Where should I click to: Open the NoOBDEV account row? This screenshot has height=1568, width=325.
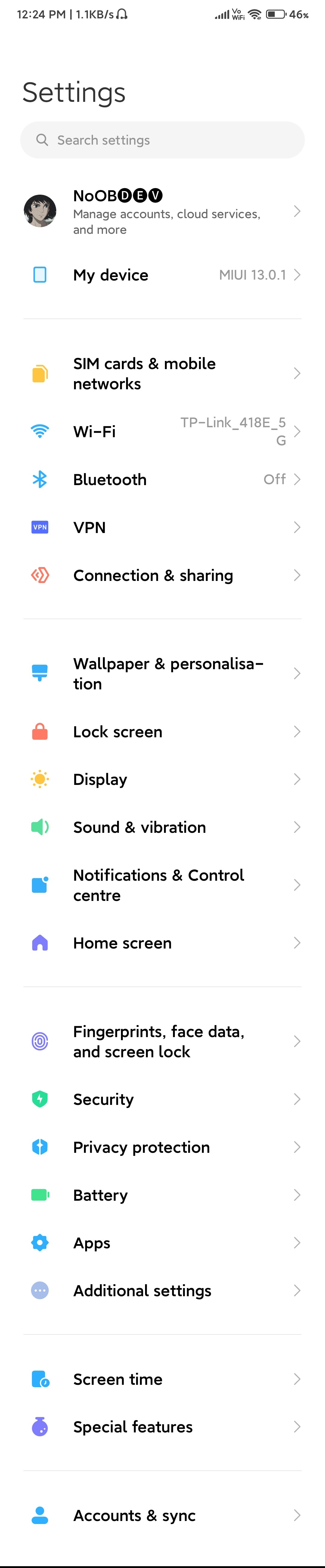[162, 211]
